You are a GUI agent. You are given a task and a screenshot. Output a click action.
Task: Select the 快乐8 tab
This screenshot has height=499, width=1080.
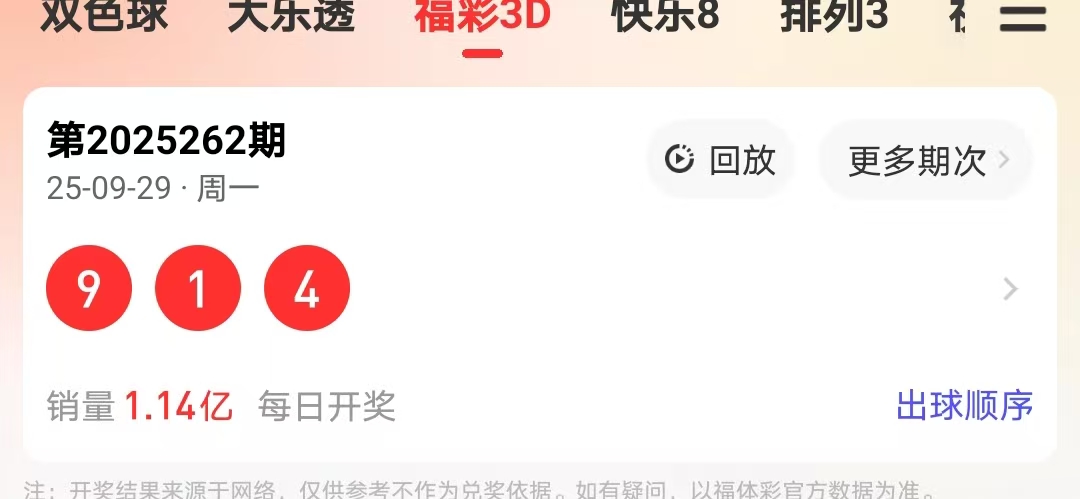666,16
